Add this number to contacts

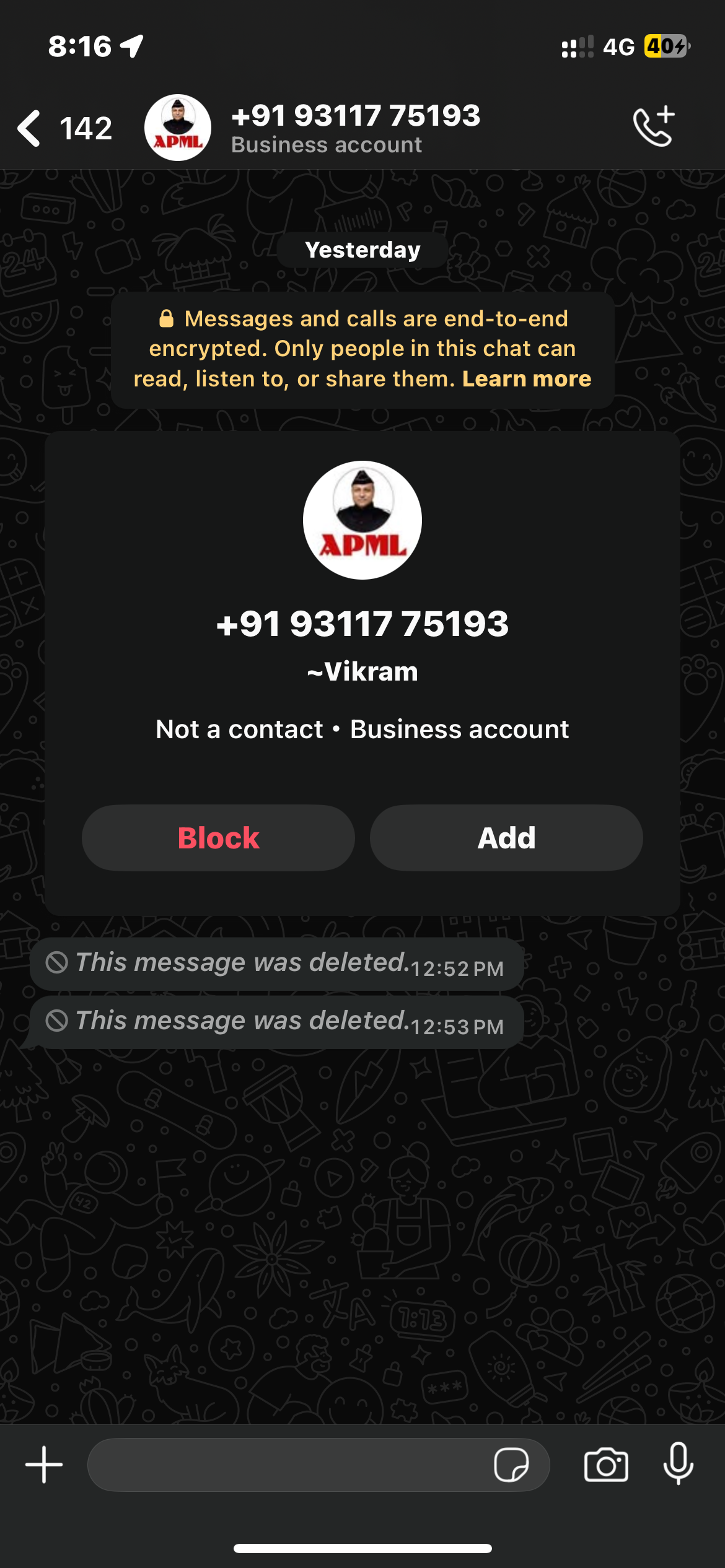pyautogui.click(x=506, y=838)
